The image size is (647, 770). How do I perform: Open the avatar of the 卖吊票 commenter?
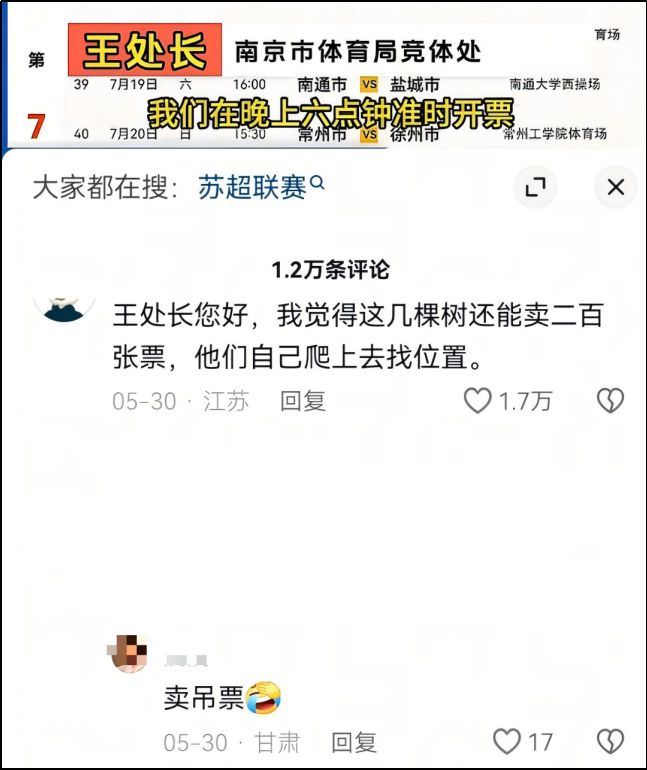pos(128,653)
